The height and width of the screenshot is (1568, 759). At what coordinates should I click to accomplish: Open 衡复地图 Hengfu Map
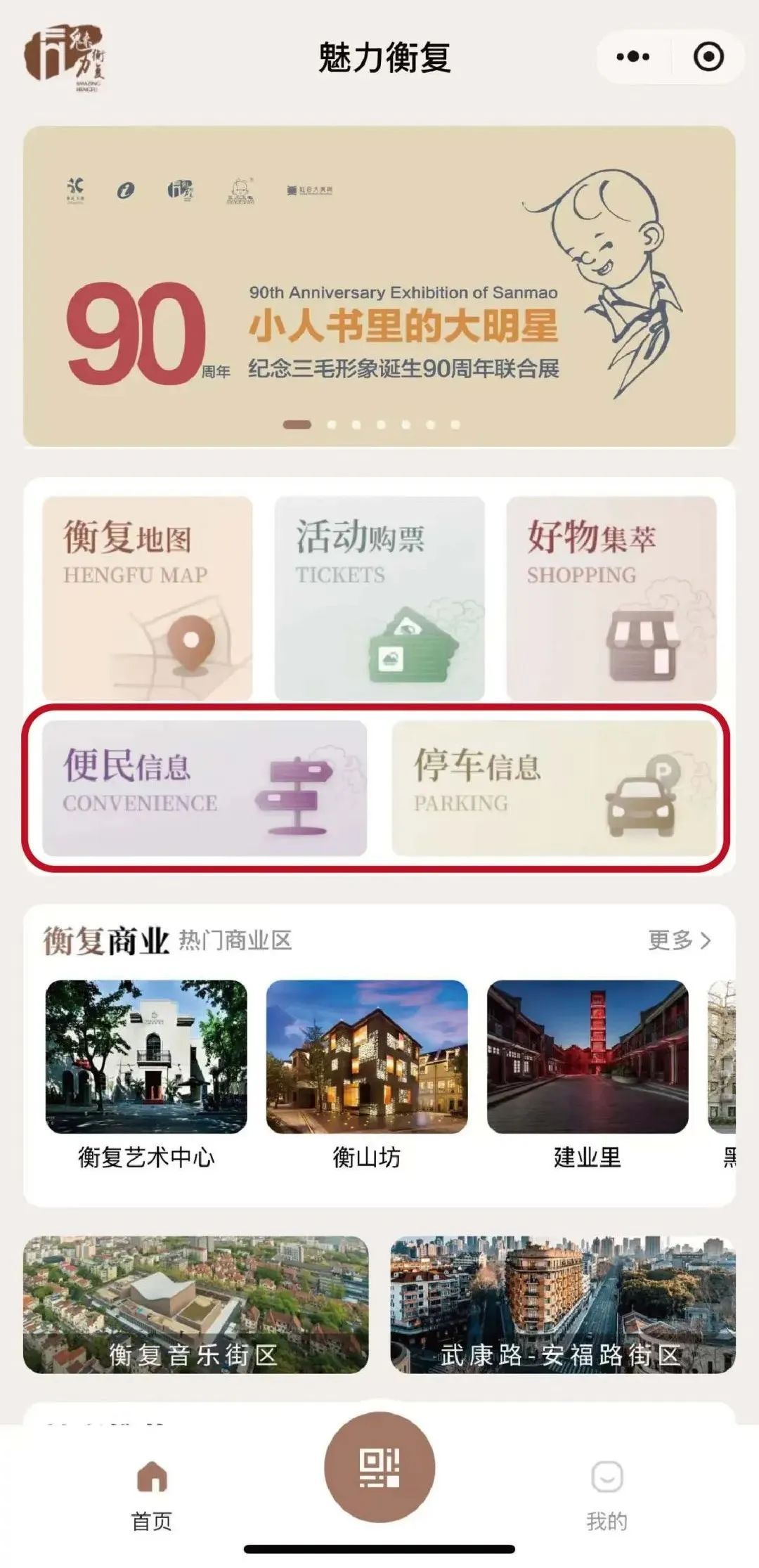point(148,597)
